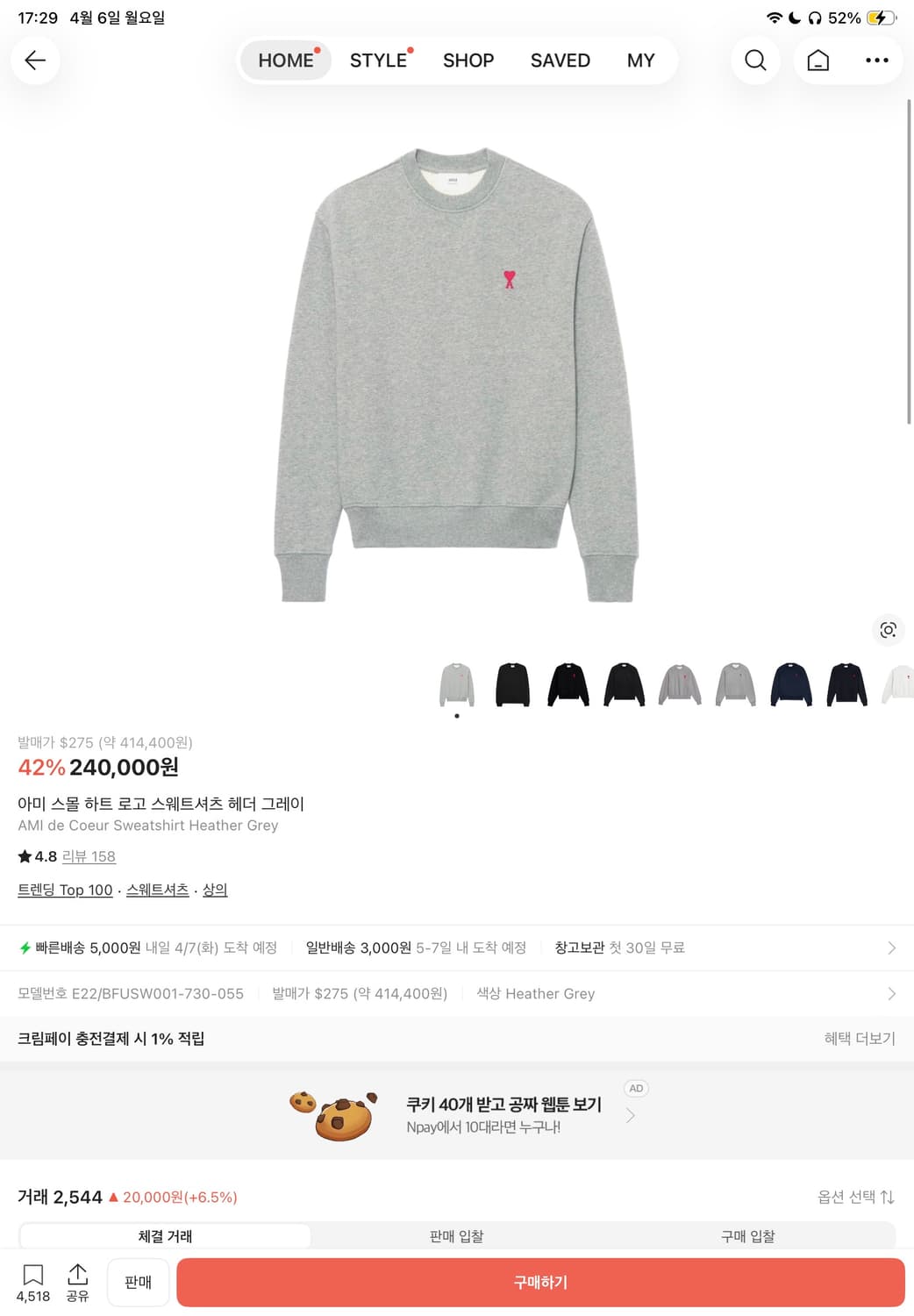Expand the 빠른배송 shipping details chevron
This screenshot has width=914, height=1316.
tap(891, 948)
